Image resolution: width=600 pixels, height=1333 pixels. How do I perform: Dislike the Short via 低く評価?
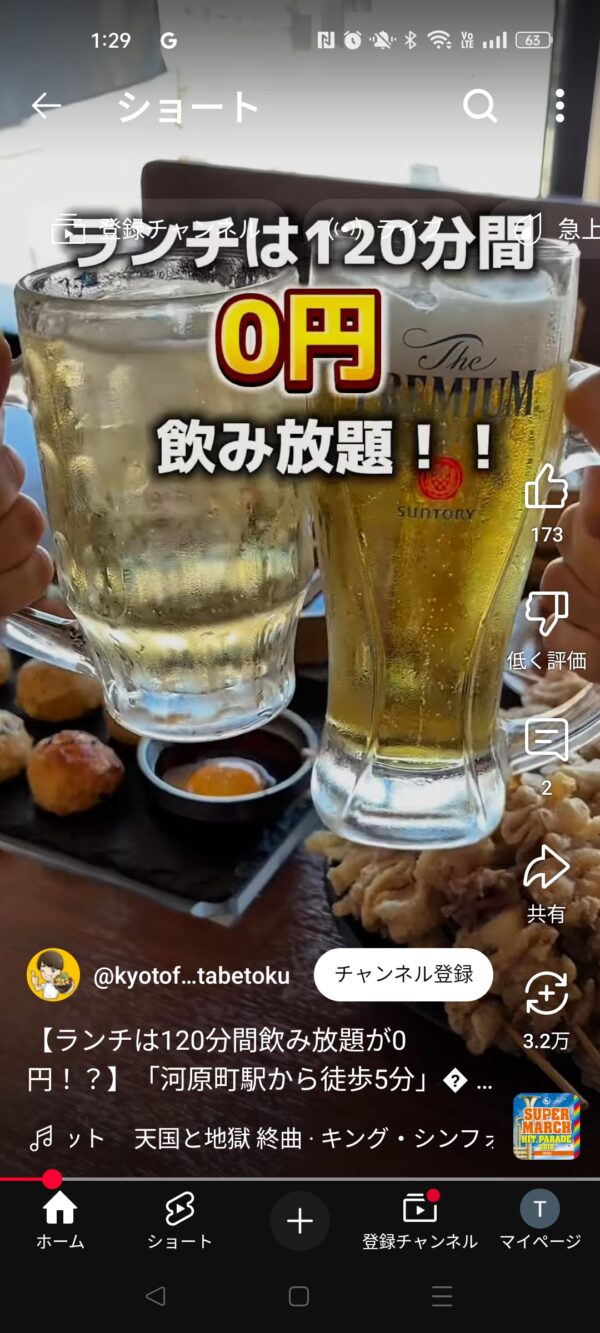tap(546, 614)
